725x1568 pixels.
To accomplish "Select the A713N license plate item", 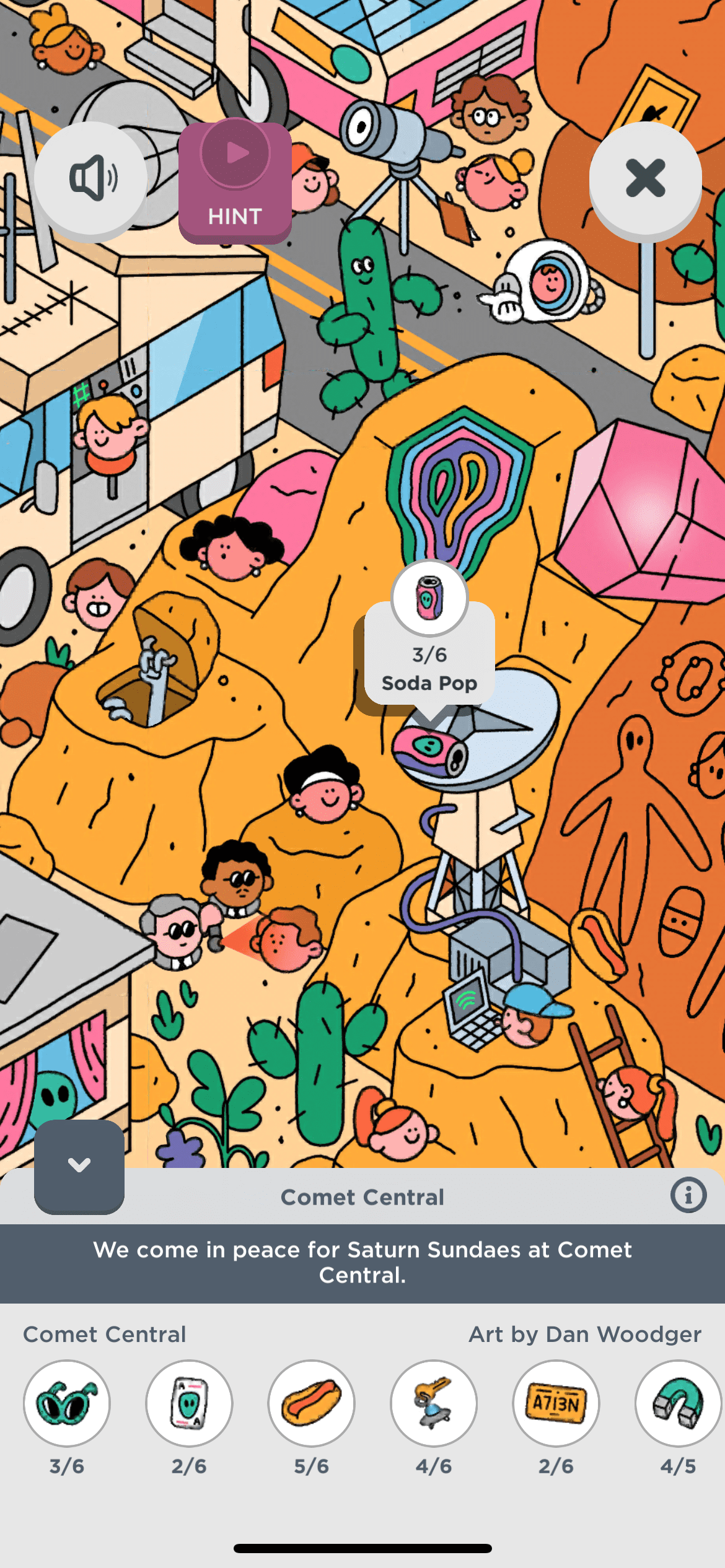I will [x=556, y=1403].
